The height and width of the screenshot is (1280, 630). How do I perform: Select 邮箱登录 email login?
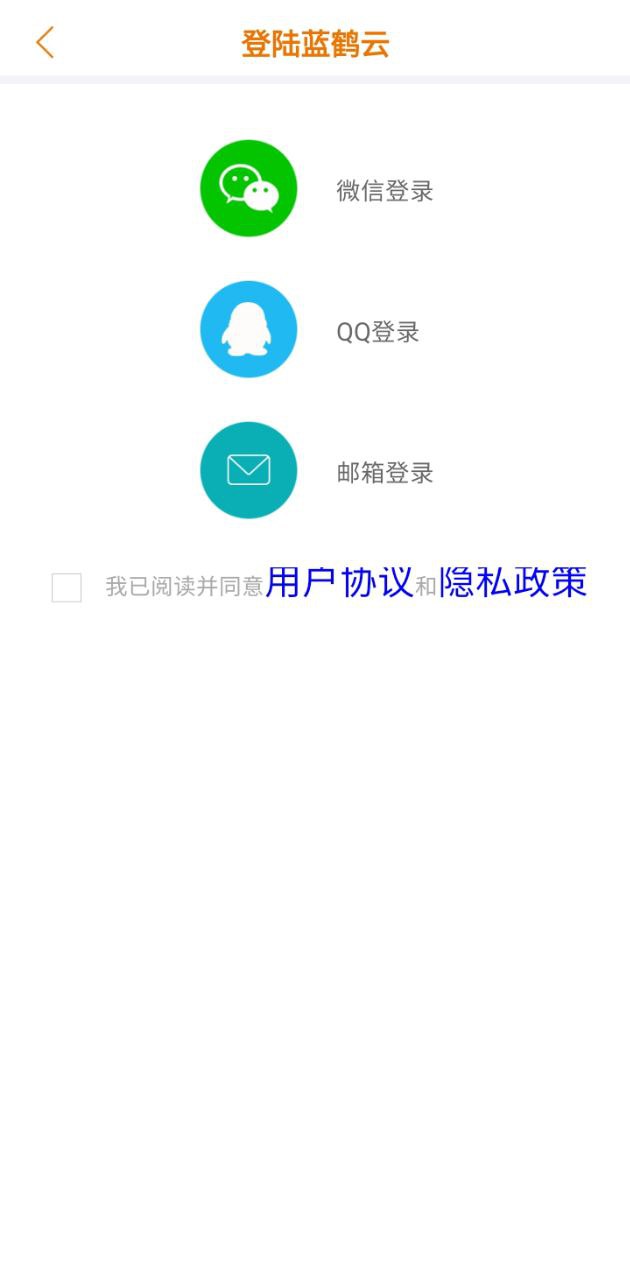click(x=249, y=470)
